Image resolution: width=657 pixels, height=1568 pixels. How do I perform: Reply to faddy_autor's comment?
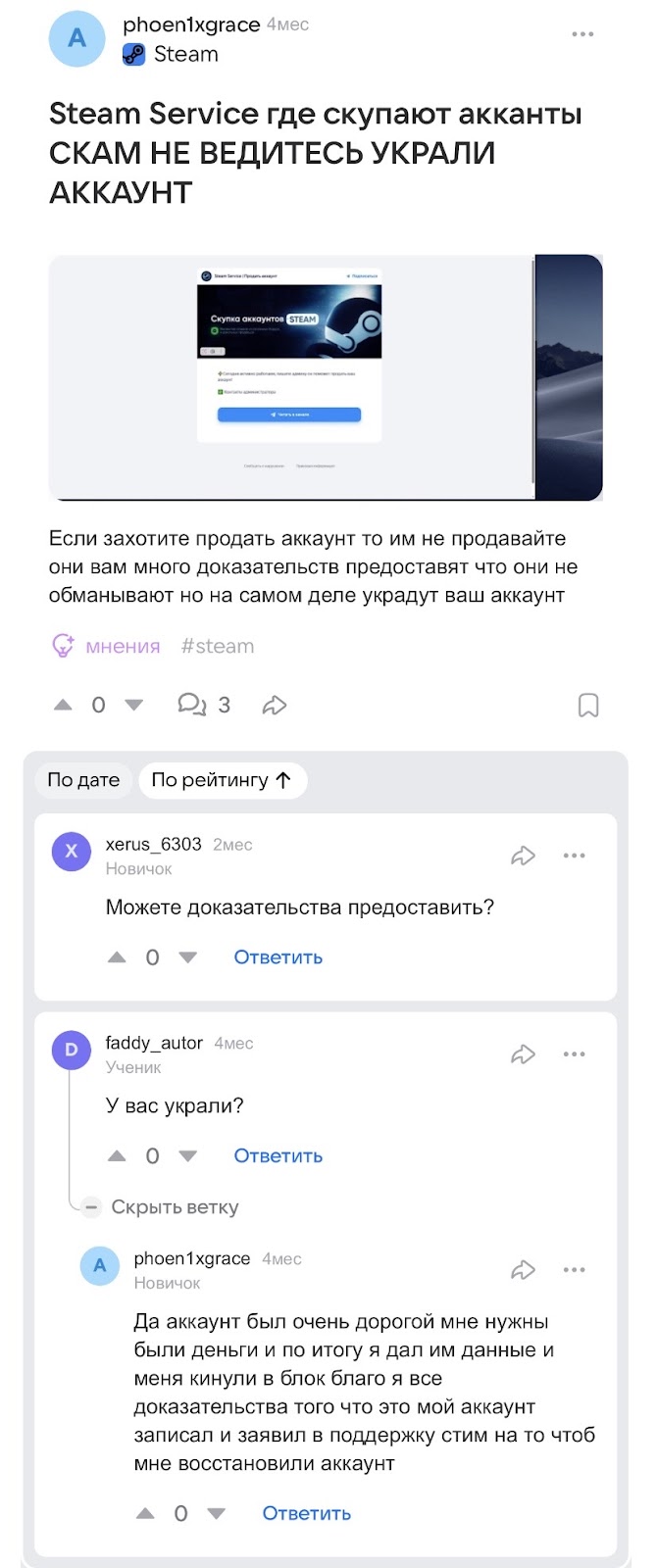pyautogui.click(x=278, y=1156)
